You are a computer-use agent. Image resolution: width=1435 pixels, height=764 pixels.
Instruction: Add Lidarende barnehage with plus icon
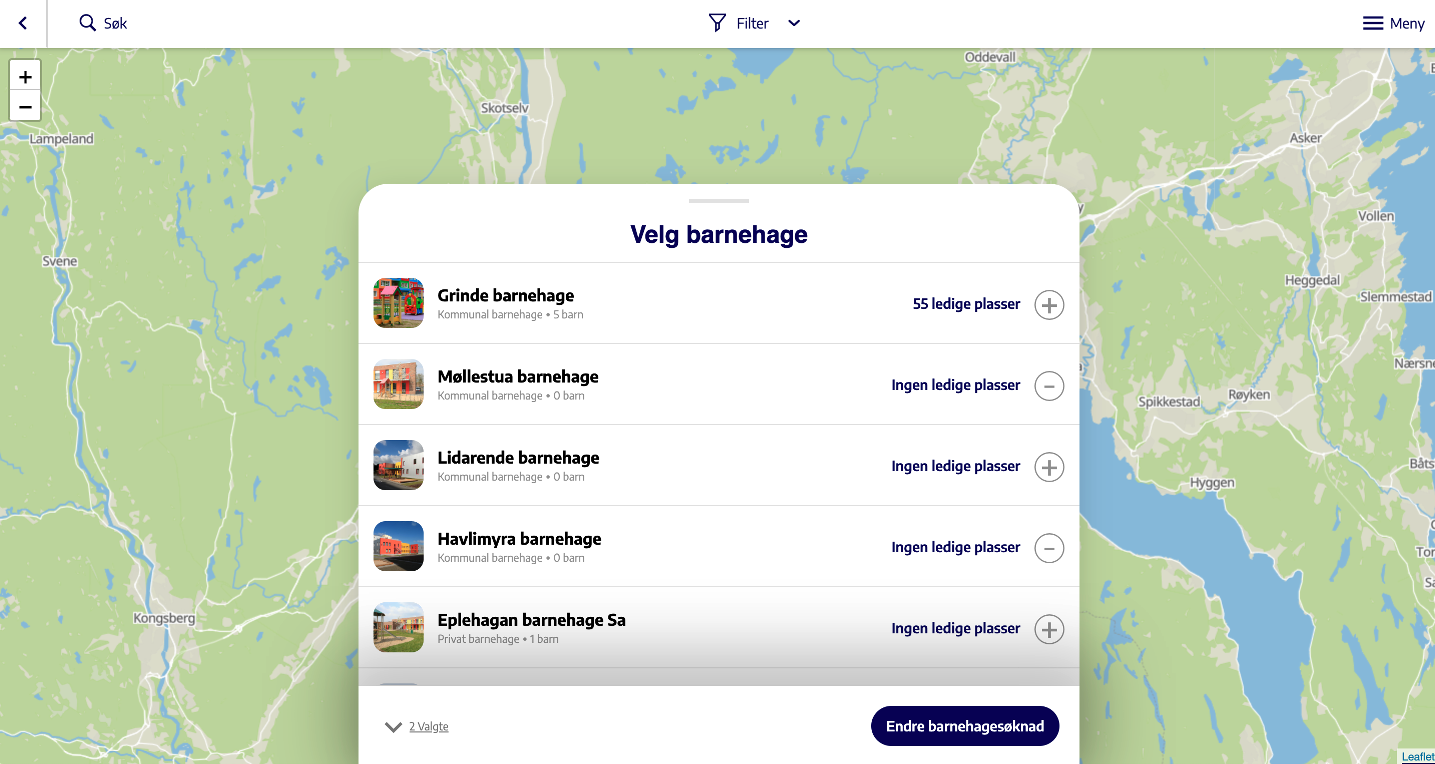1048,467
